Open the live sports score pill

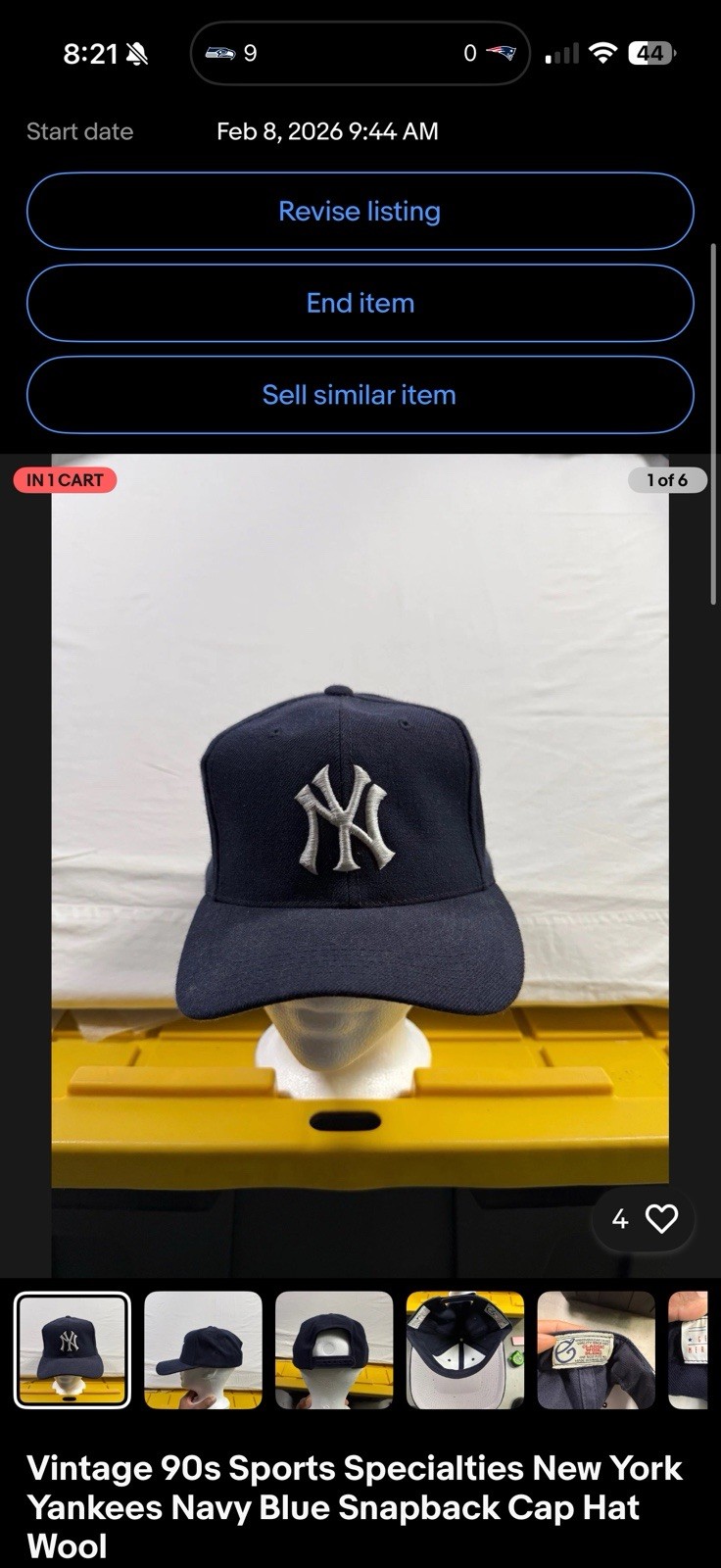(360, 53)
